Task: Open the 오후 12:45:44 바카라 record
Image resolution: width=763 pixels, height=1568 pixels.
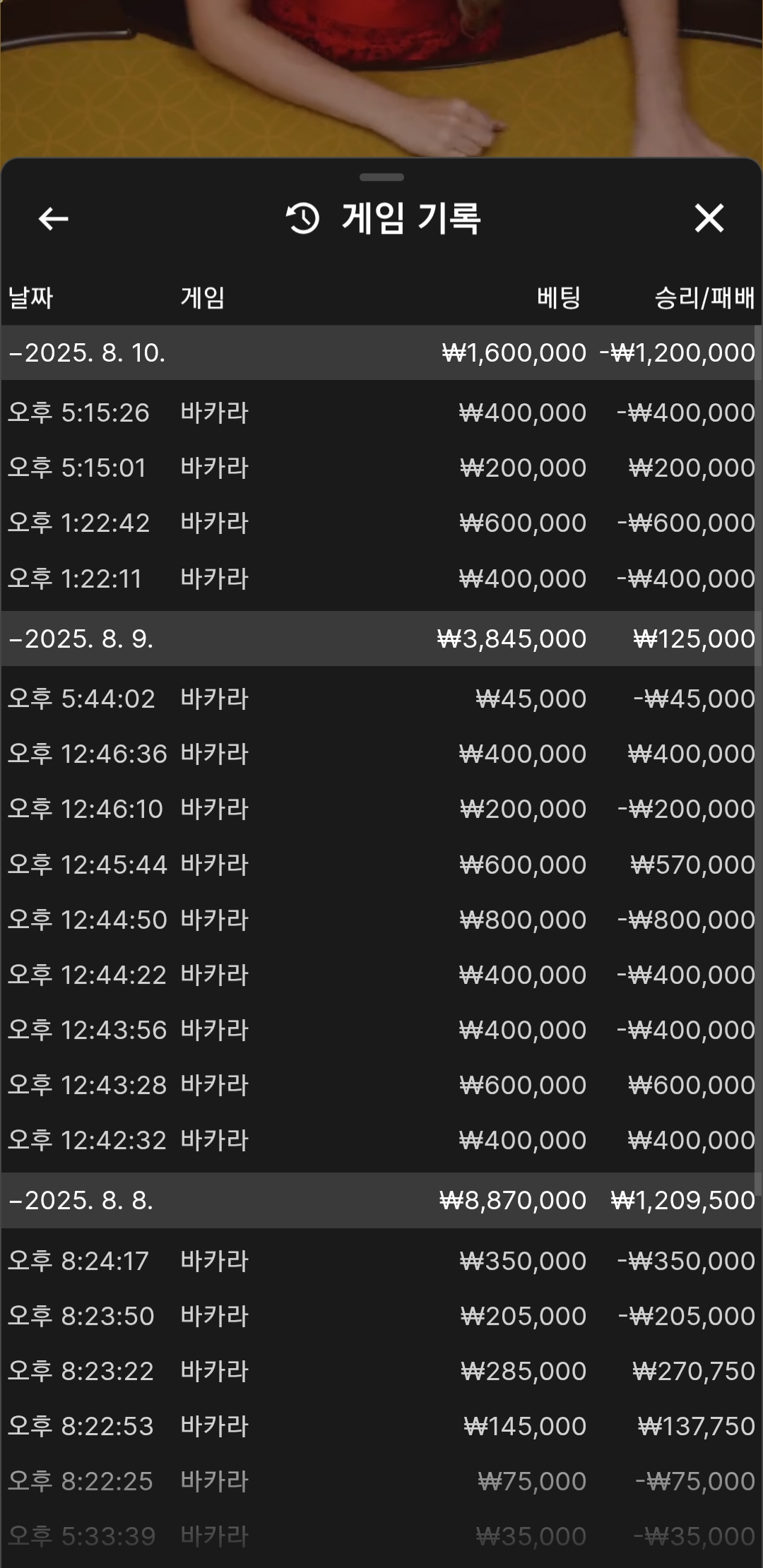Action: tap(381, 865)
